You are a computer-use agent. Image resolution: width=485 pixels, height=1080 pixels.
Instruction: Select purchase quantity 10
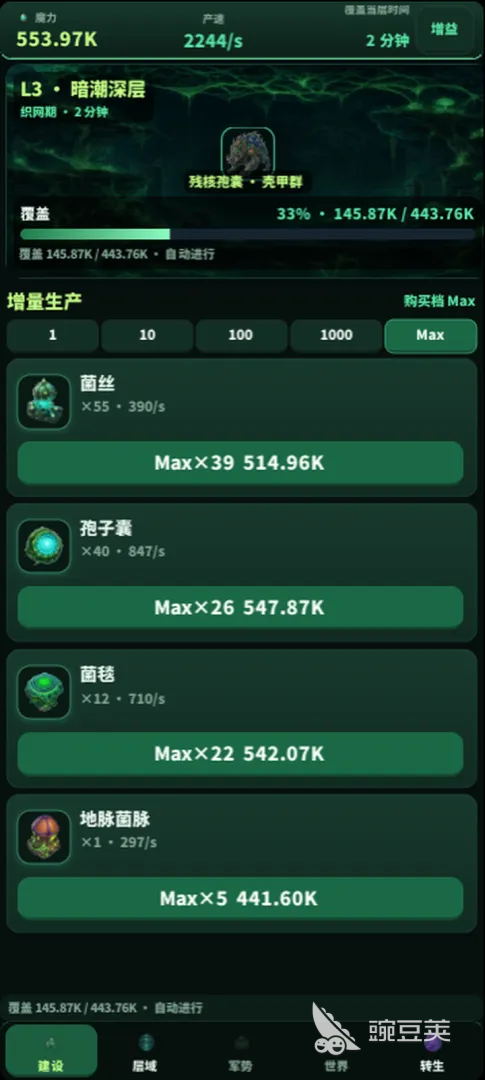[147, 335]
